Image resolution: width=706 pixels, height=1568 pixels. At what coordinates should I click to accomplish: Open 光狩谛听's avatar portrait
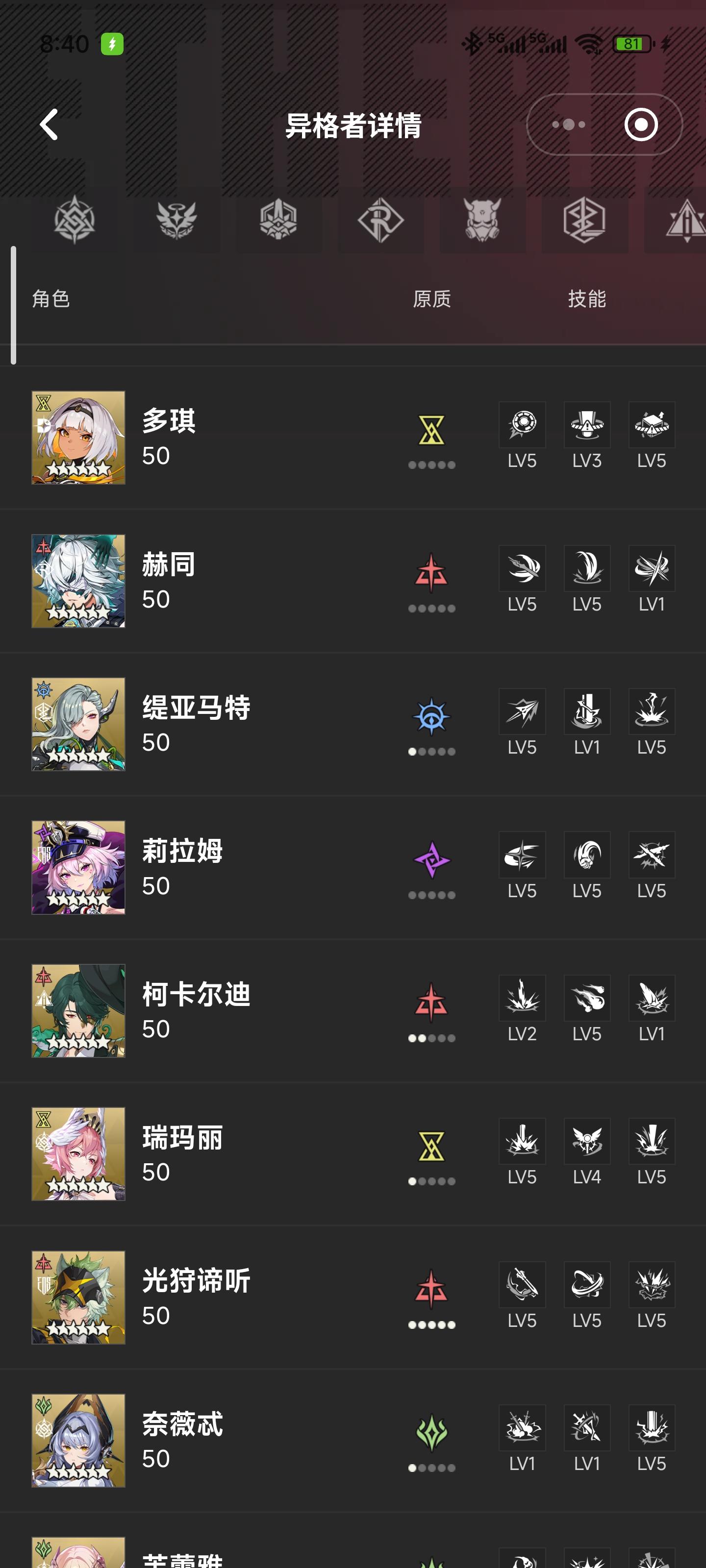coord(78,1298)
